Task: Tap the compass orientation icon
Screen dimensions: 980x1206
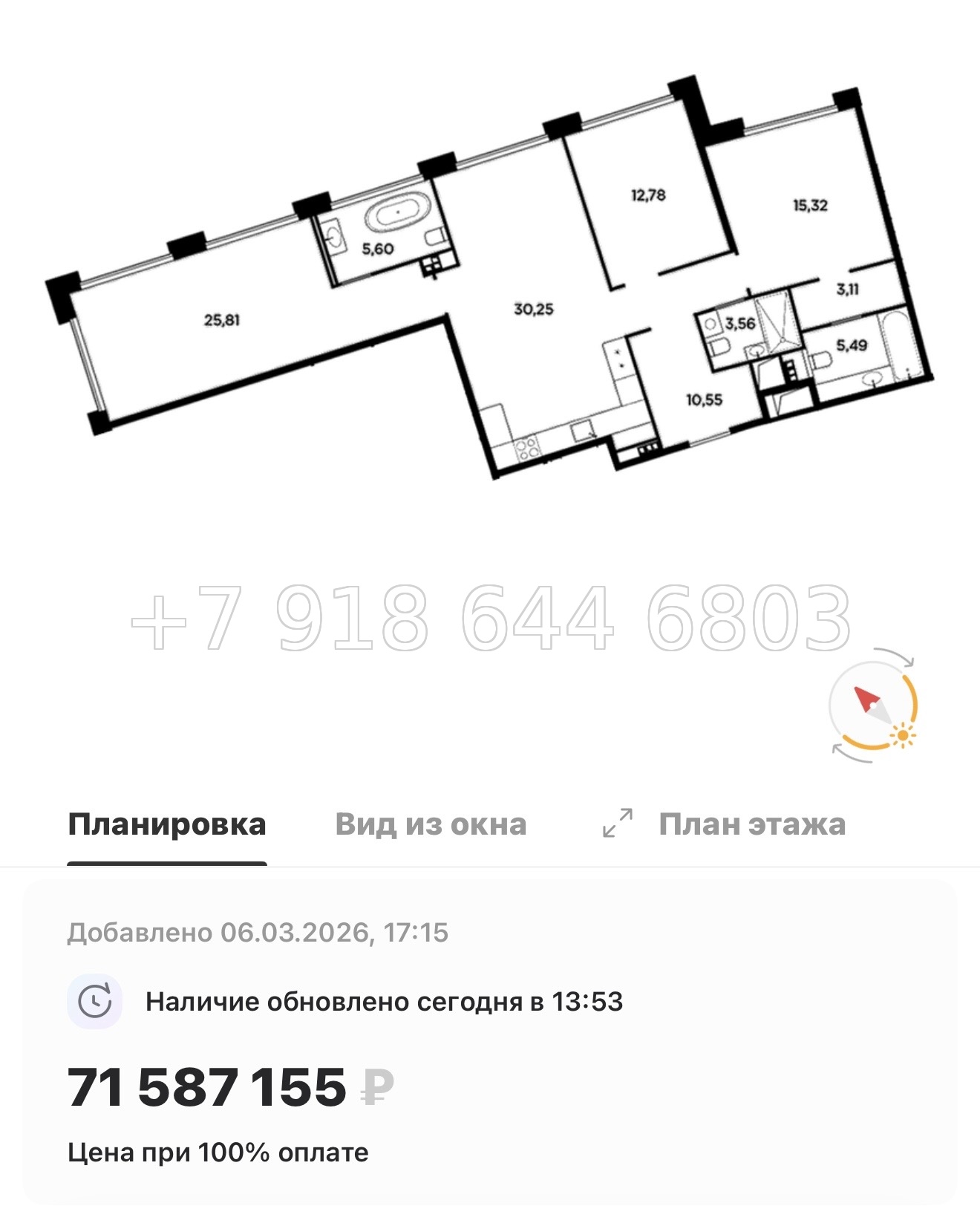Action: tap(873, 706)
